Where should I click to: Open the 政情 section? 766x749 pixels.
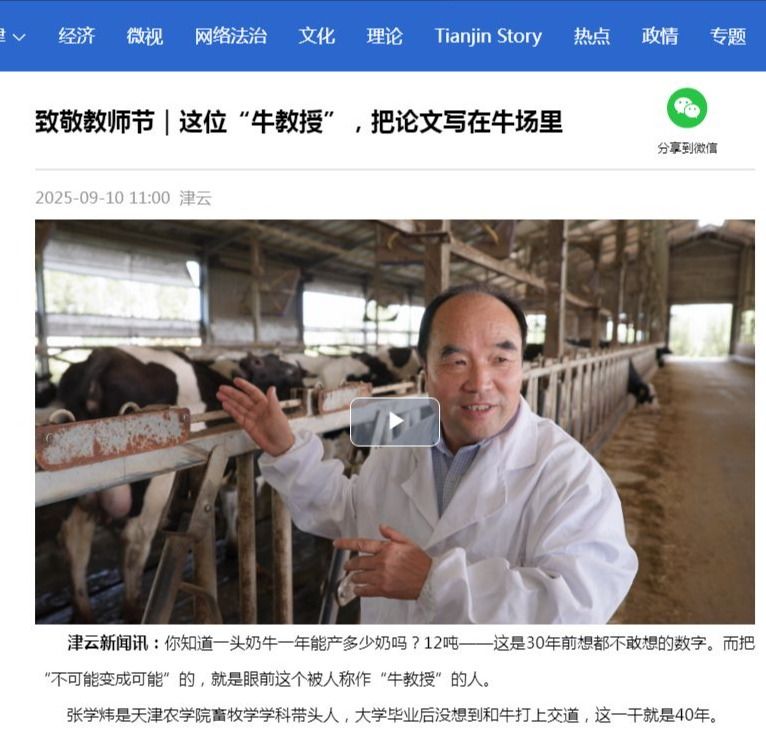[x=660, y=36]
